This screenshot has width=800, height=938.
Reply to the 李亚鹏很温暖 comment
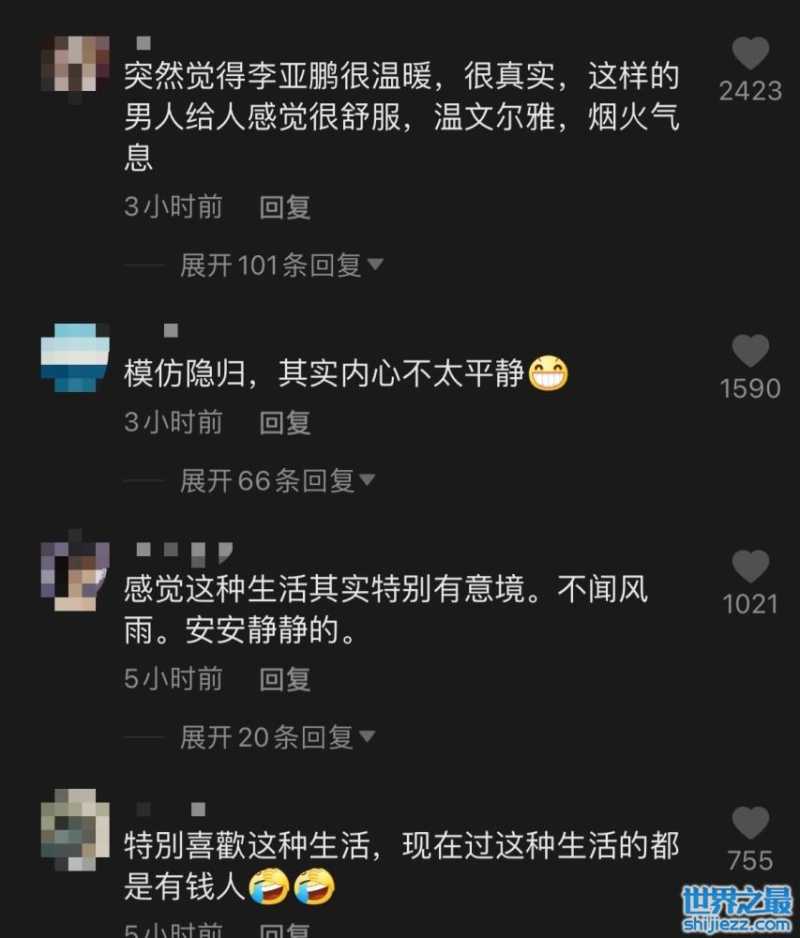285,207
